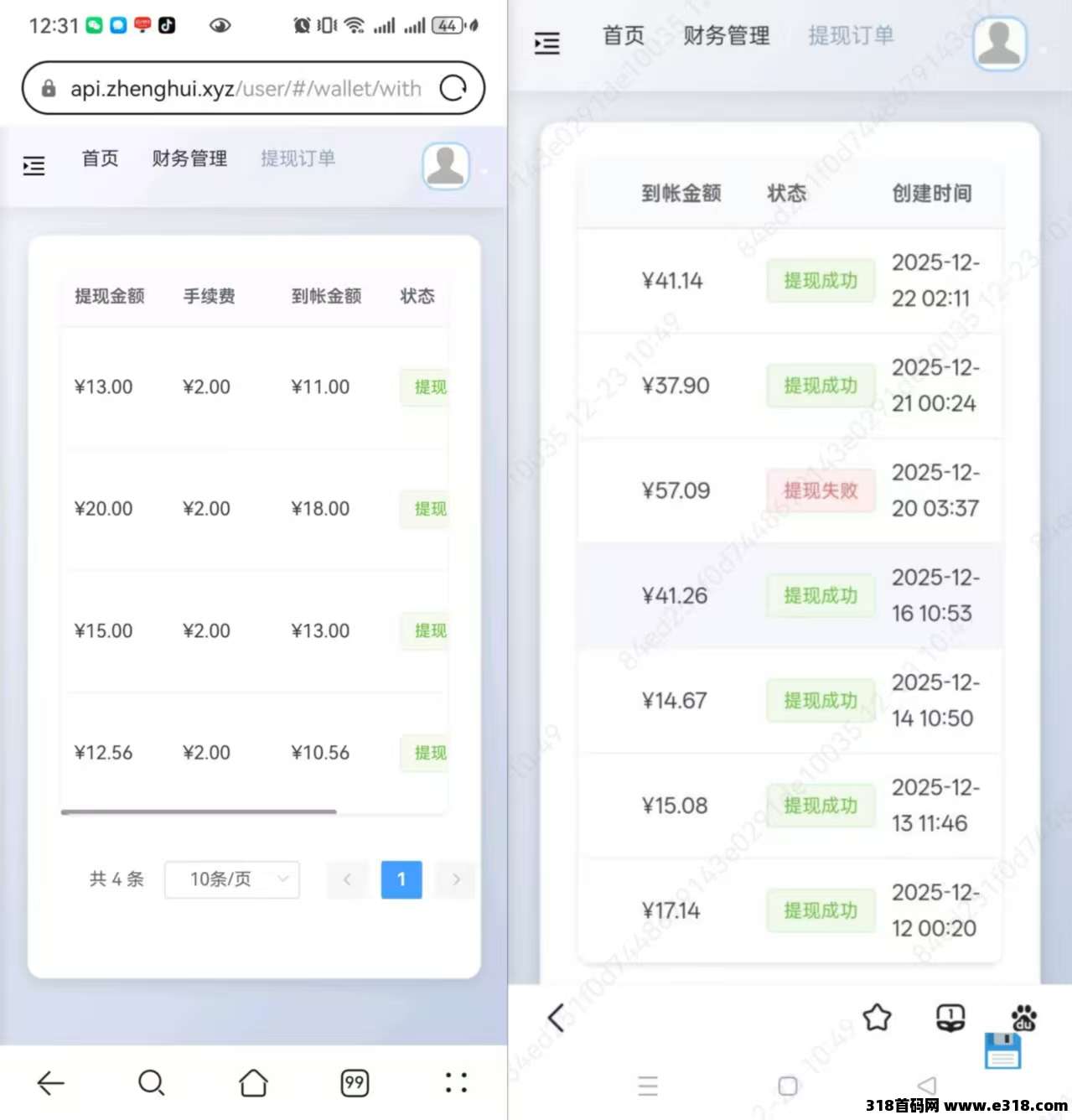The width and height of the screenshot is (1072, 1120).
Task: Tap the page number 1 button
Action: [x=401, y=879]
